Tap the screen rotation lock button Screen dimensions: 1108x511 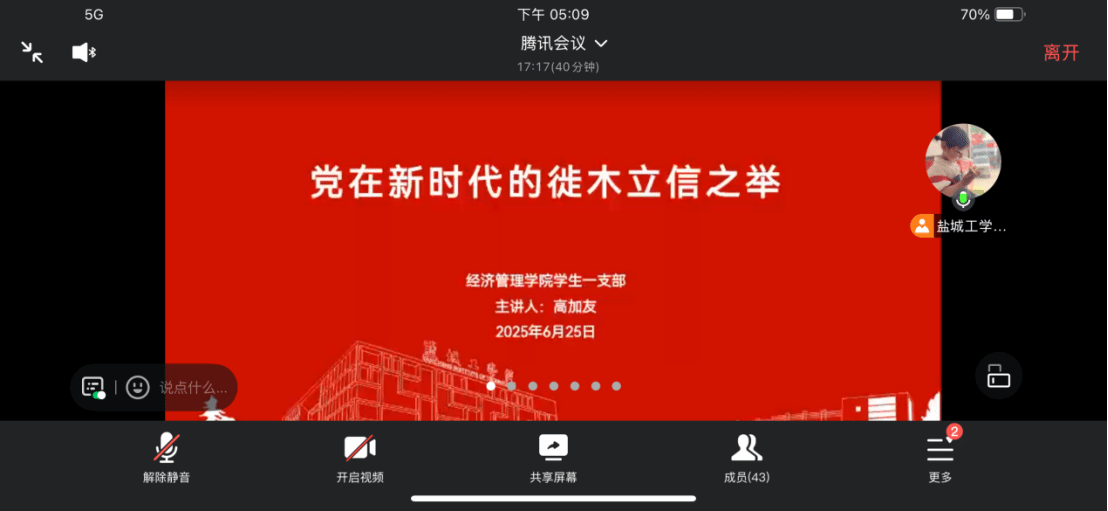click(x=998, y=376)
